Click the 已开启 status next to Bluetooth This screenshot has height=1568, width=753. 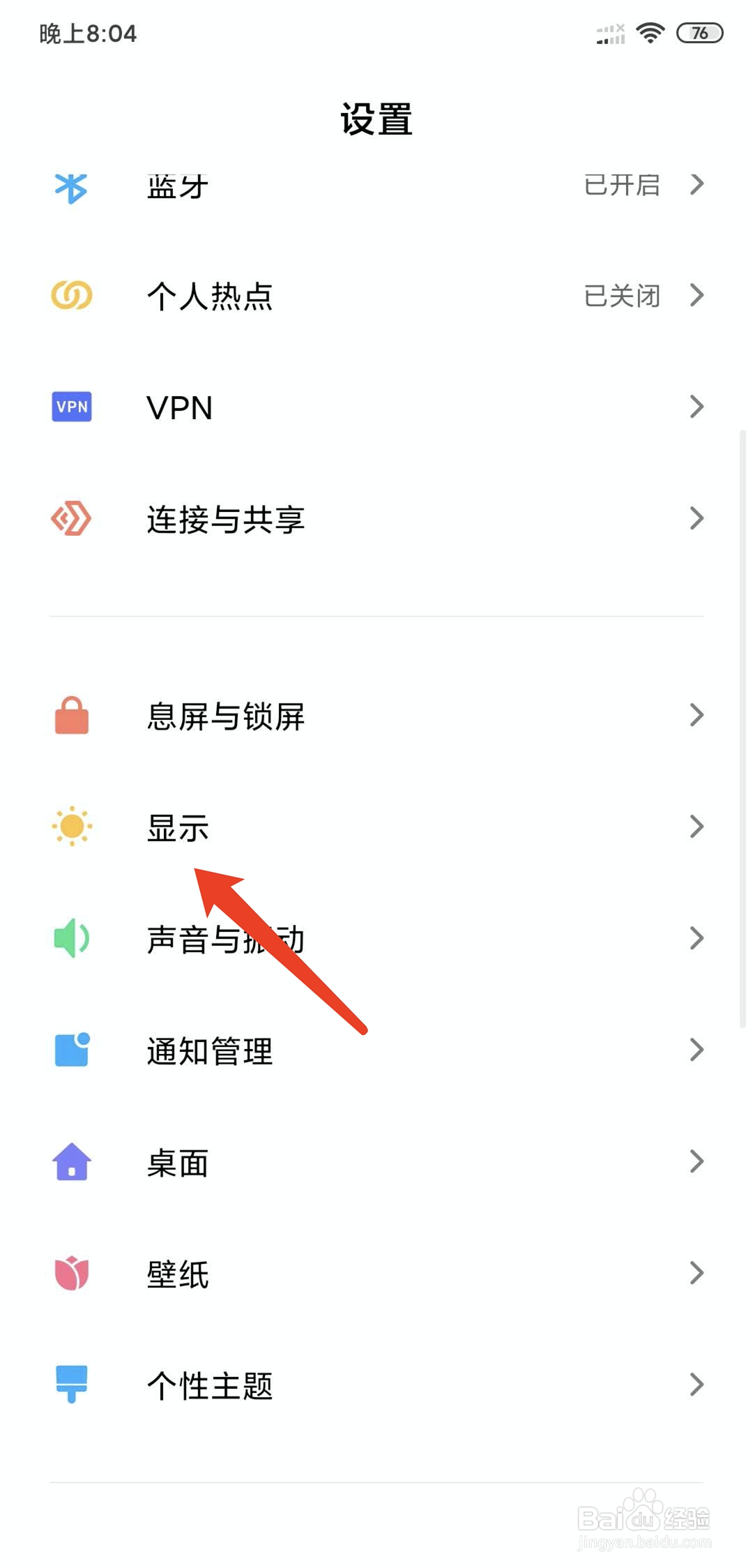coord(623,185)
